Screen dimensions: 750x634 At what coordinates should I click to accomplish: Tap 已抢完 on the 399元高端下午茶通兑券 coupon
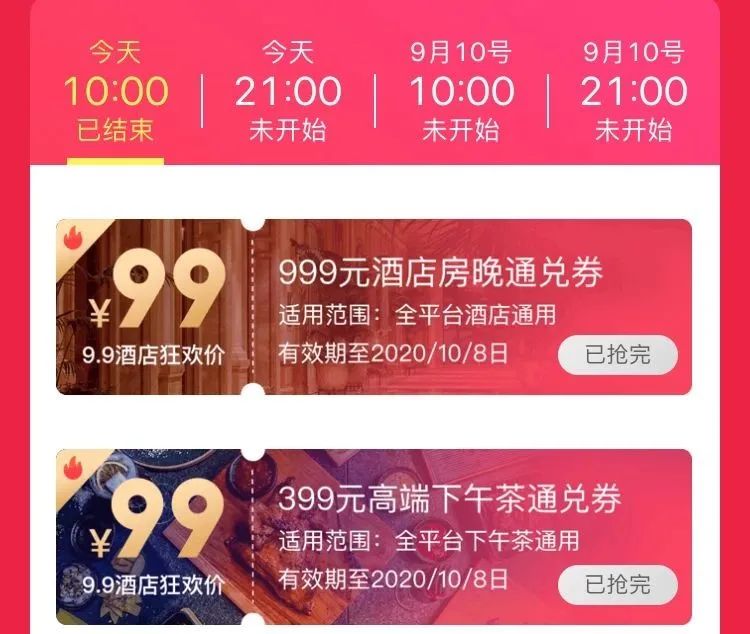click(617, 585)
